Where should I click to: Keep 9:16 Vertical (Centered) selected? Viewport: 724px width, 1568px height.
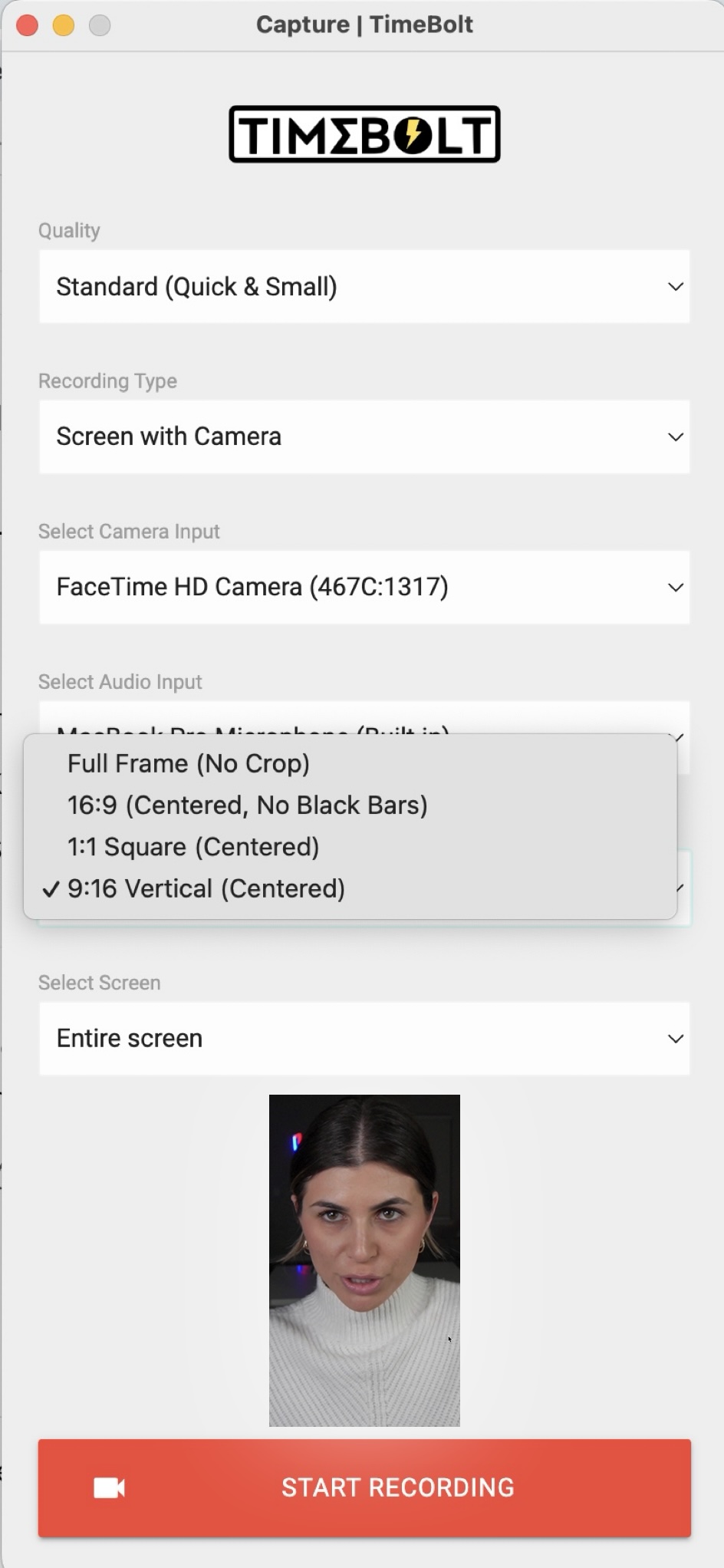tap(206, 888)
